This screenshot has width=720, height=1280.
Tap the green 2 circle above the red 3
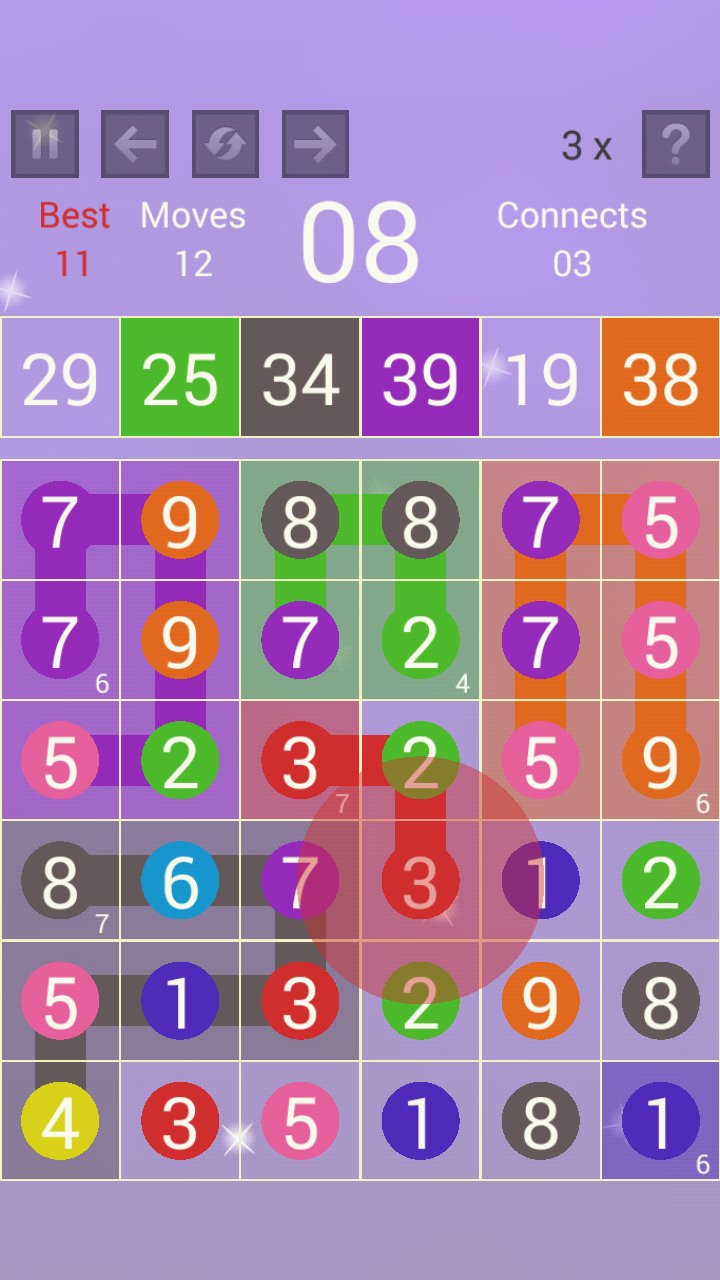tap(420, 760)
